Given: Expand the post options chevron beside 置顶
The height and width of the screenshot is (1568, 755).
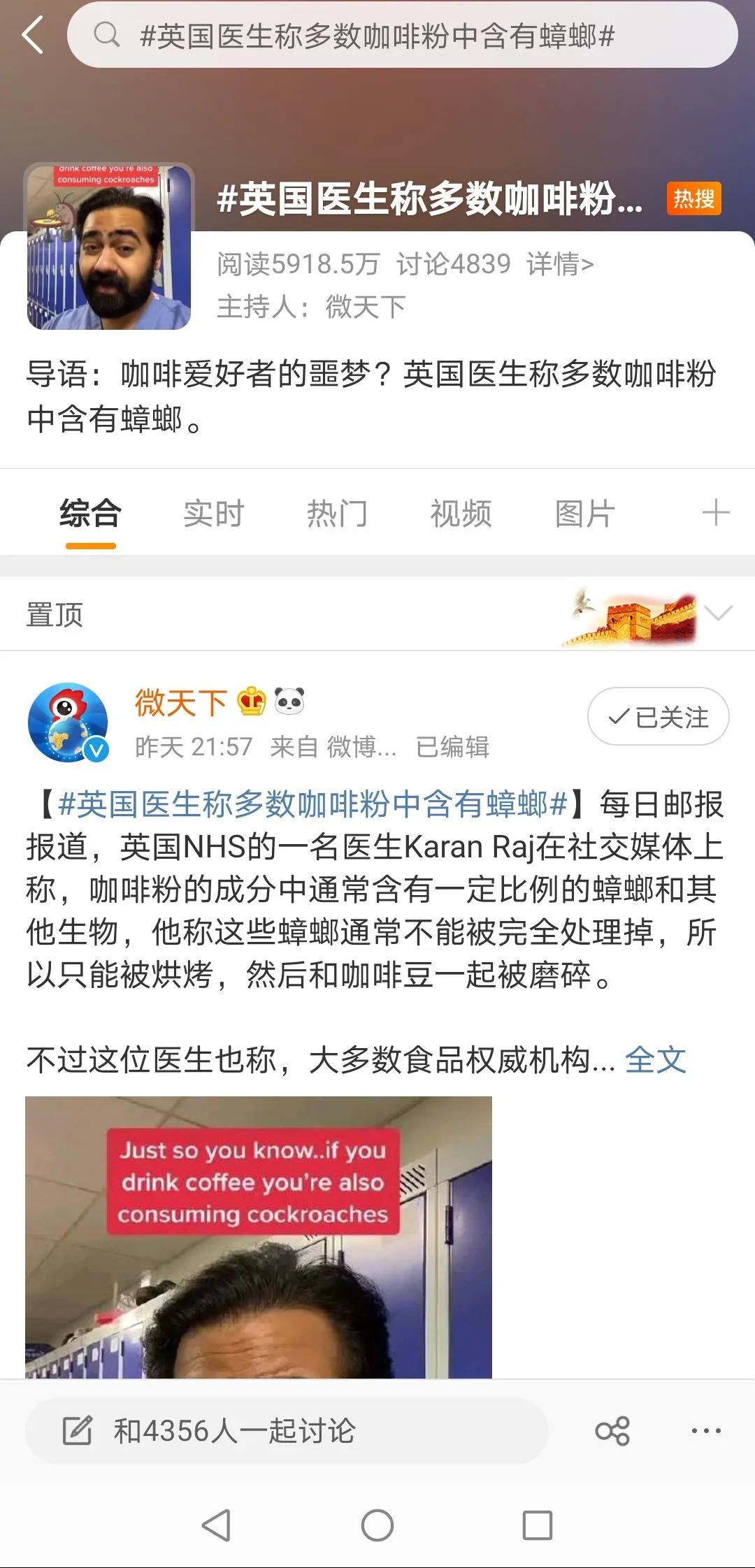Looking at the screenshot, I should coord(718,613).
